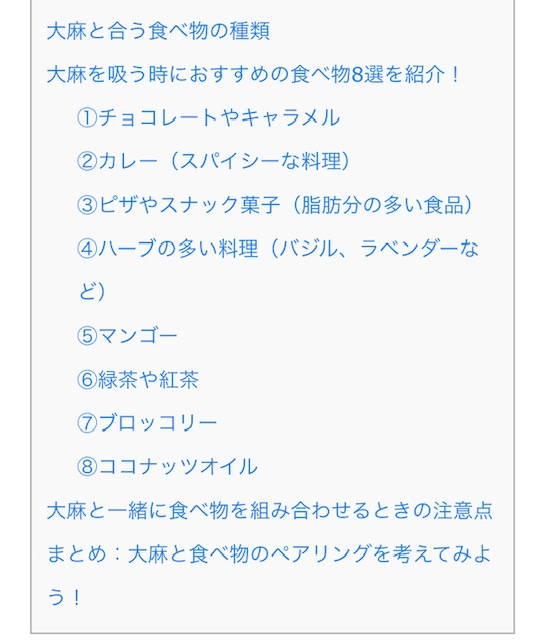Screen dimensions: 545x640
Task: Open link 大麻と合う食べ物の種類
Action: 158,31
